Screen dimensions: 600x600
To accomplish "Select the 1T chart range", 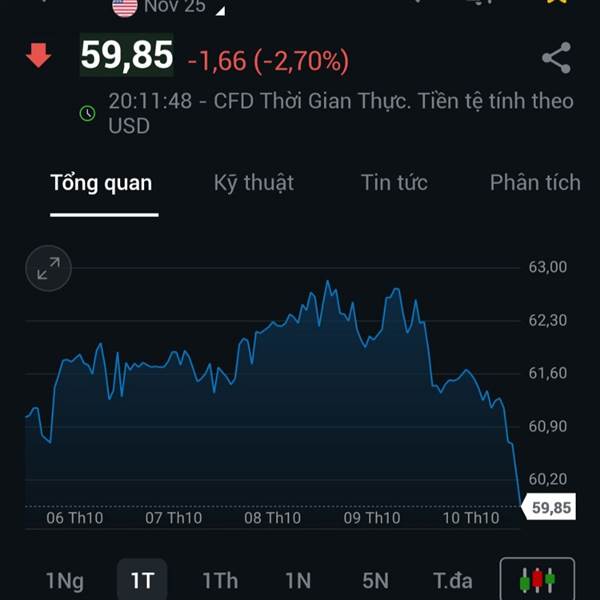I will point(142,580).
